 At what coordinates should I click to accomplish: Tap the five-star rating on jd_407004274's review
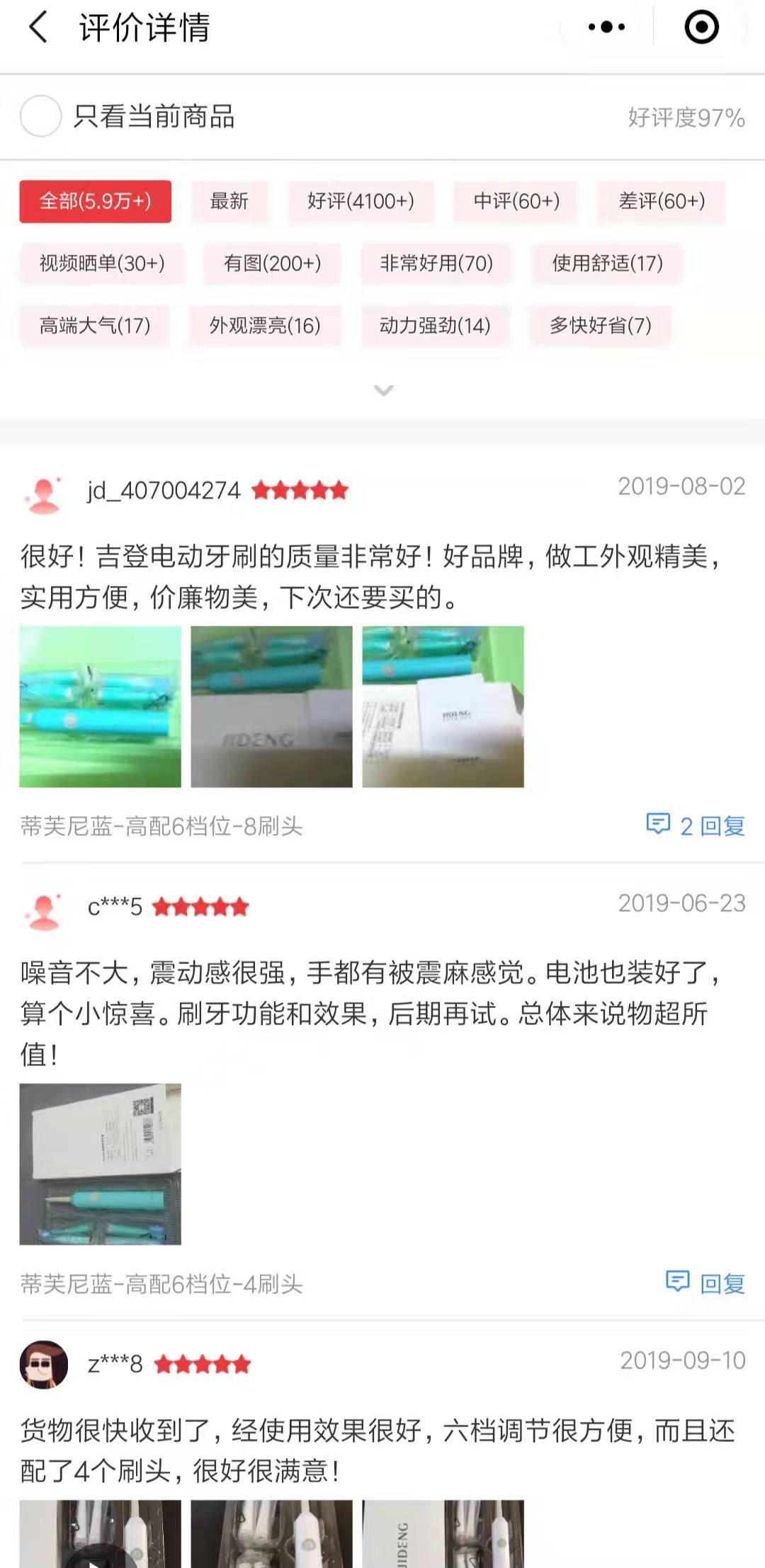point(300,488)
